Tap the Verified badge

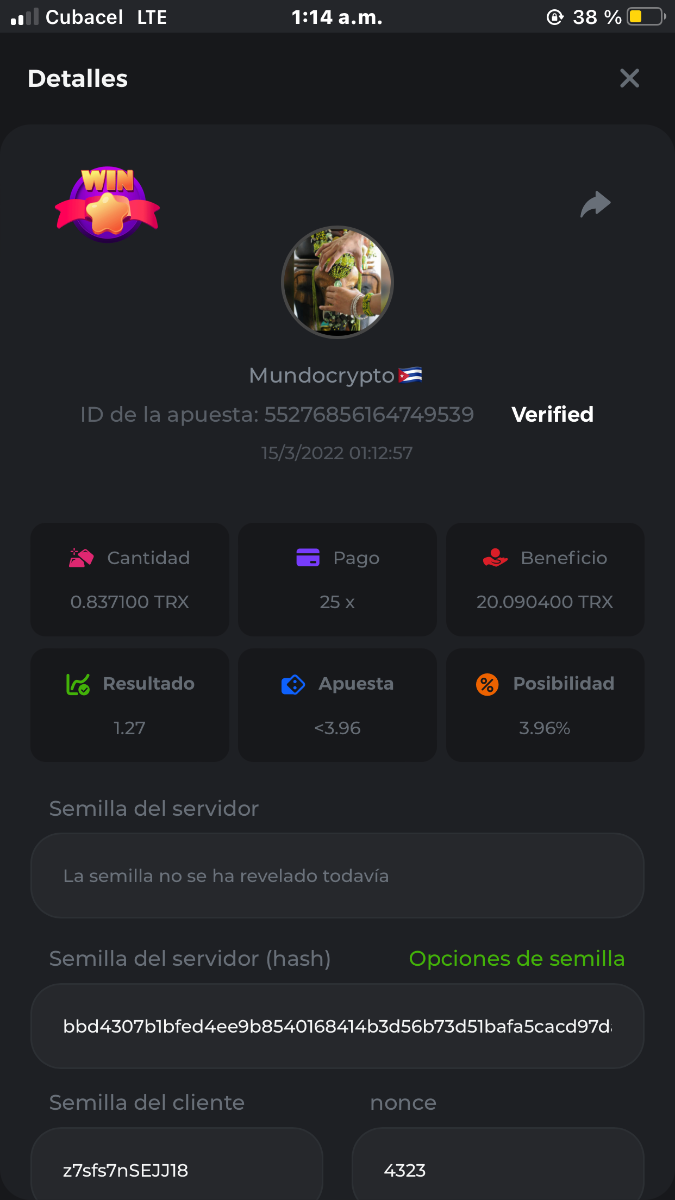coord(552,414)
